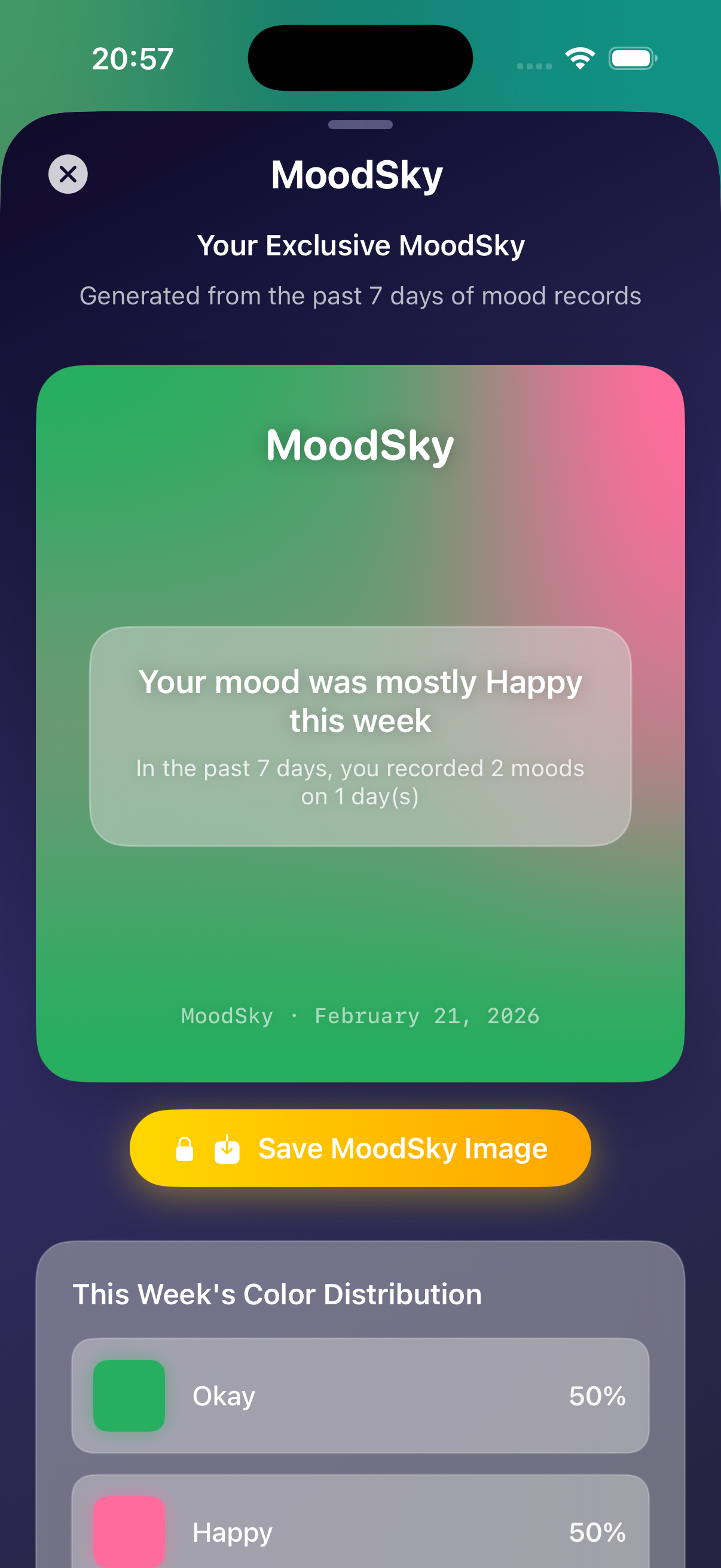721x1568 pixels.
Task: Close the MoodSky sheet
Action: click(68, 174)
